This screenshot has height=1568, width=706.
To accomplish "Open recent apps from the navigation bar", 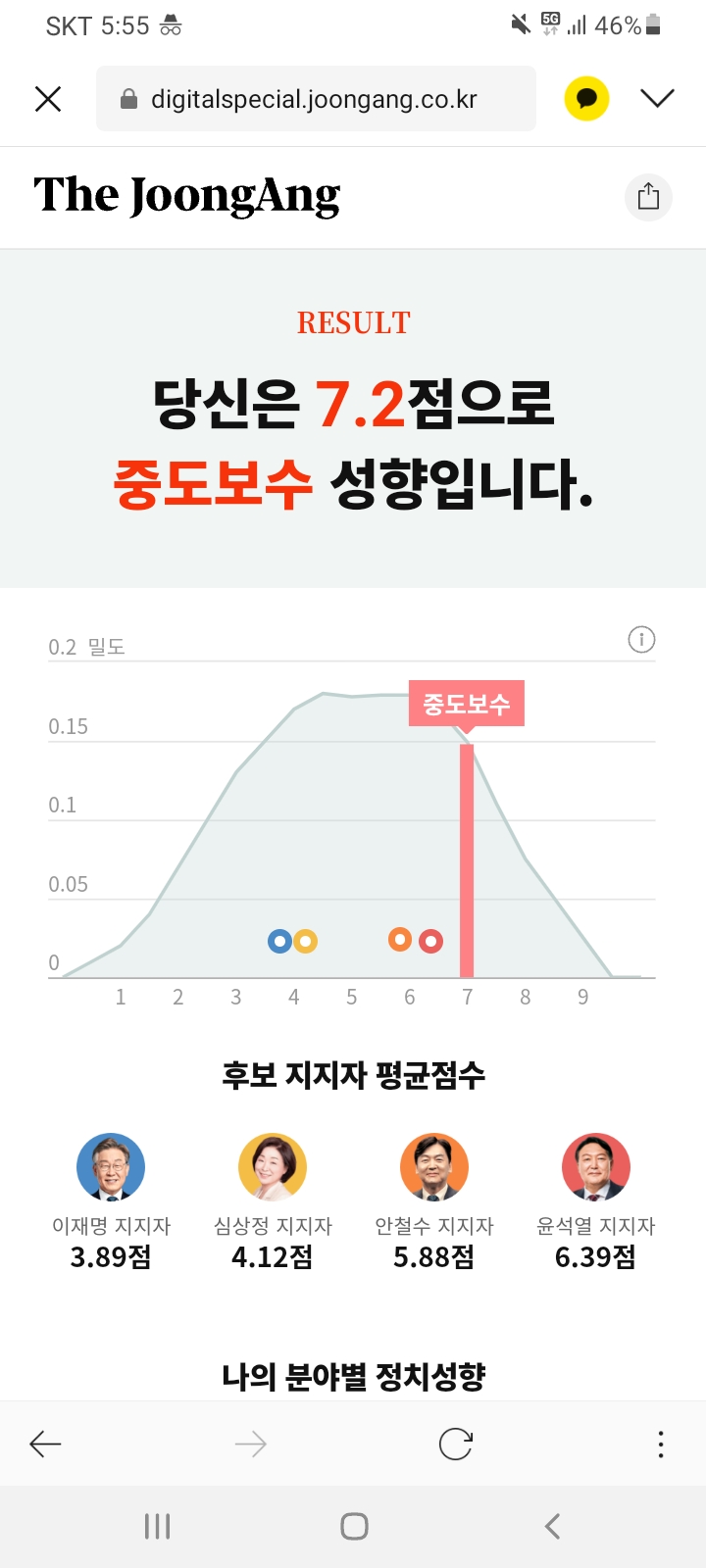I will (x=157, y=1526).
